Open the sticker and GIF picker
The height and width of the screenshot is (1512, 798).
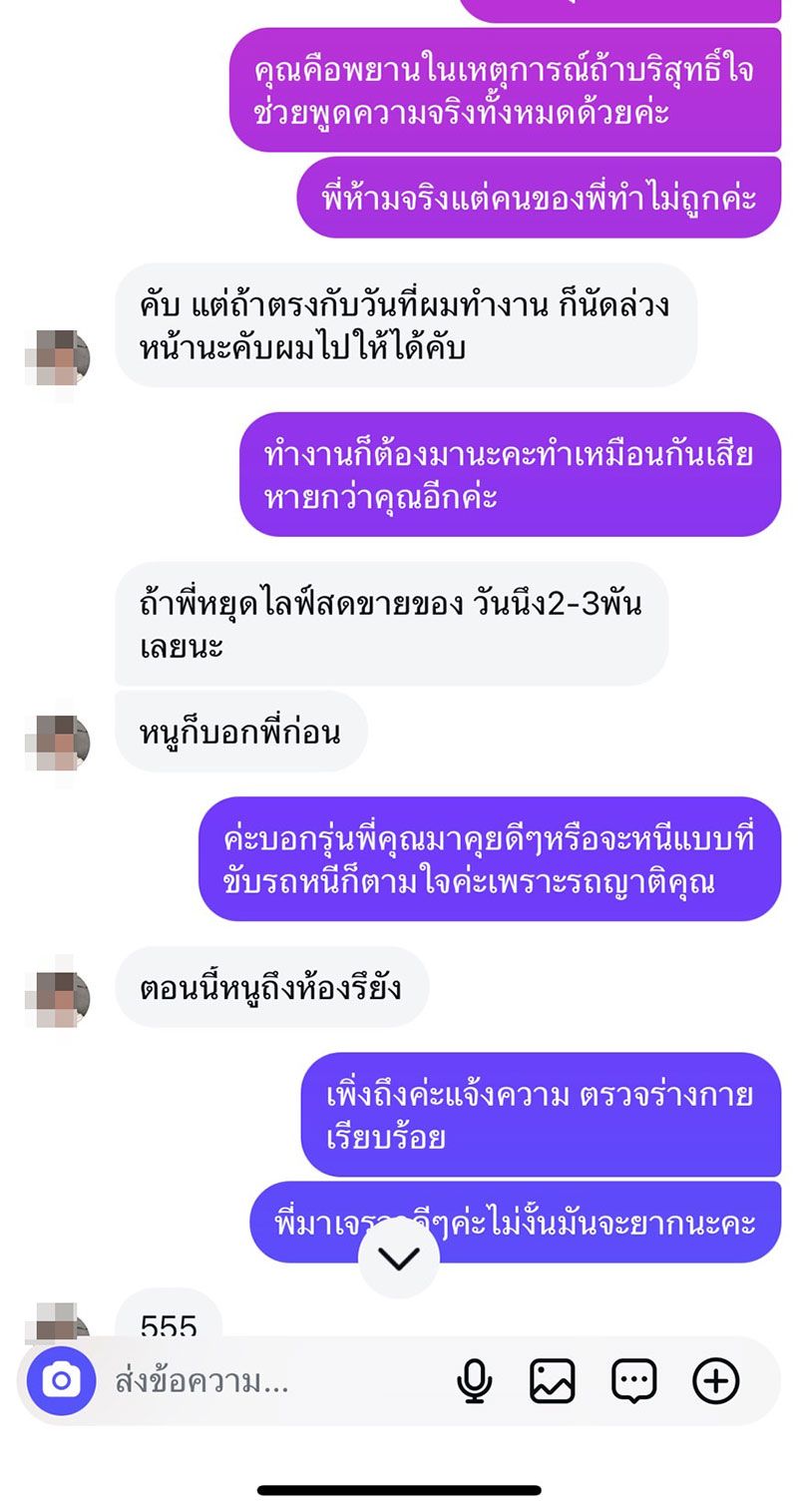[x=633, y=1381]
